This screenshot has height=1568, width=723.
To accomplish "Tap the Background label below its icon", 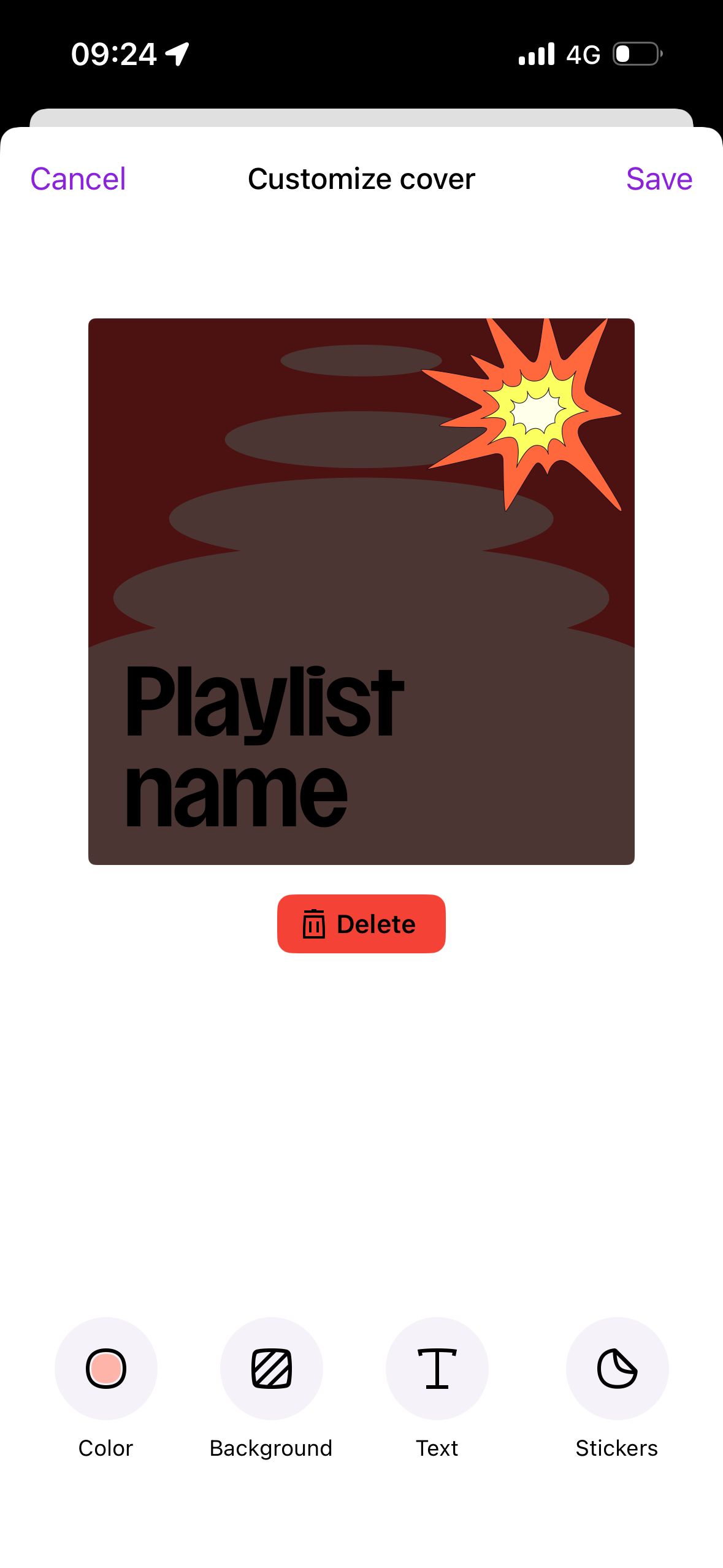I will click(271, 1448).
